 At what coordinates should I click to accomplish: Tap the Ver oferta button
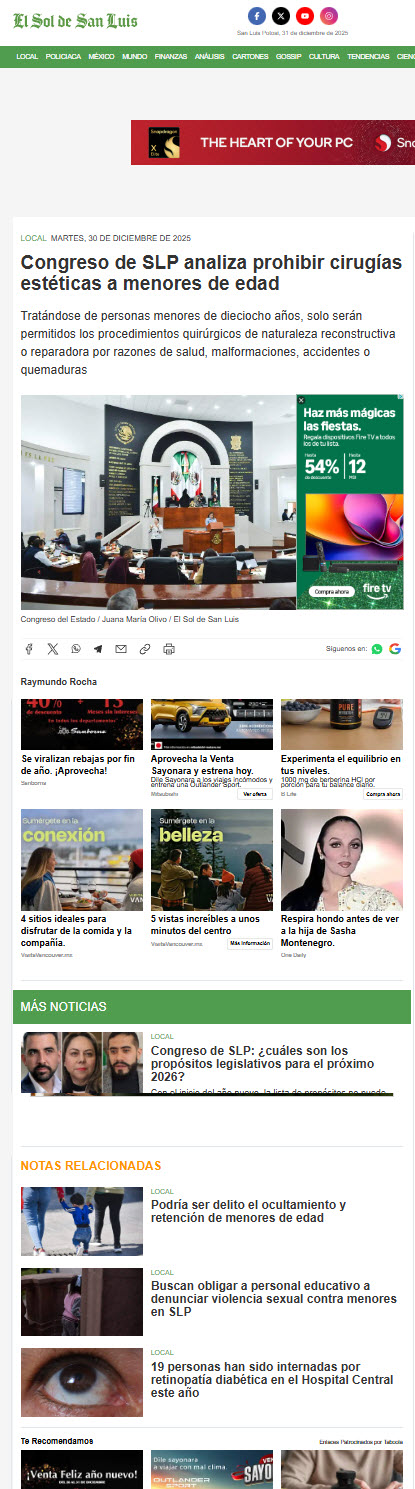(x=254, y=794)
